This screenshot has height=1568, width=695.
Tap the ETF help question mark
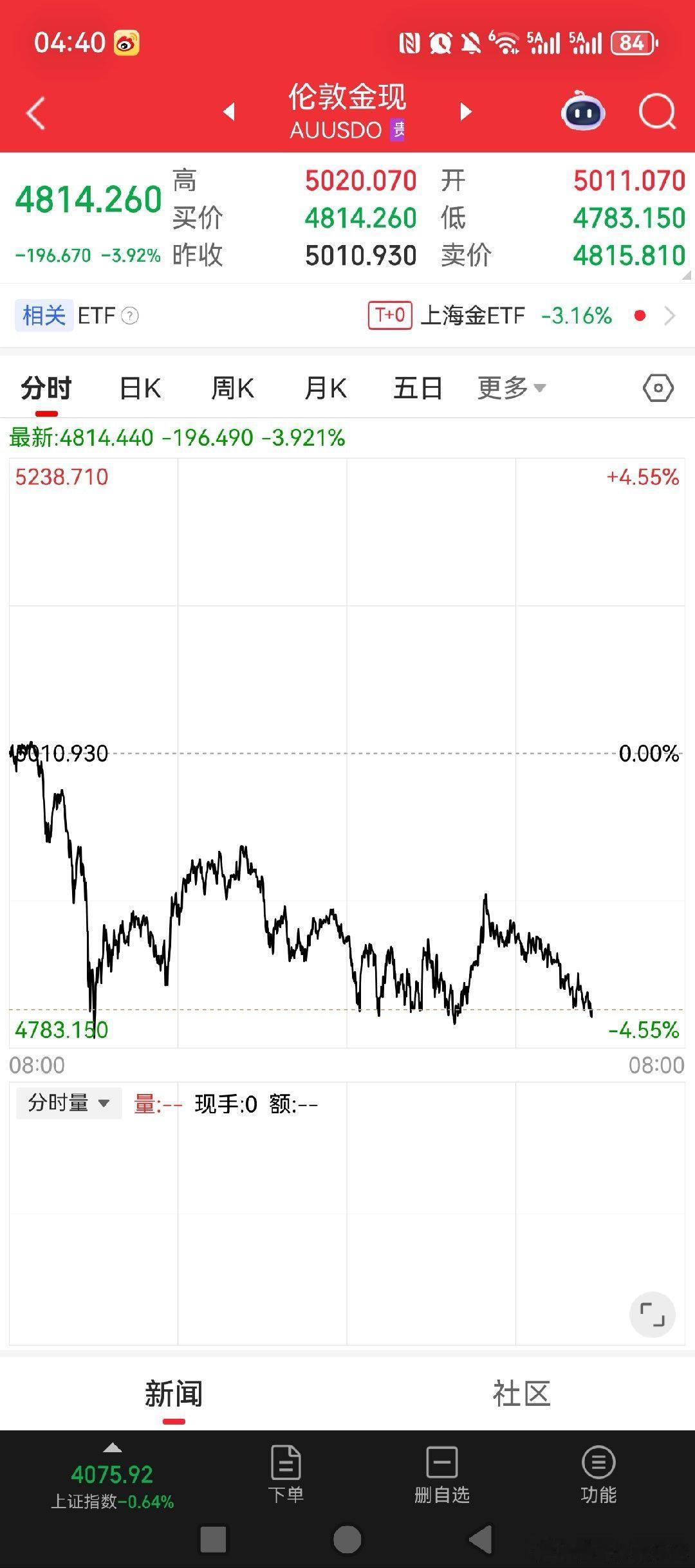129,316
